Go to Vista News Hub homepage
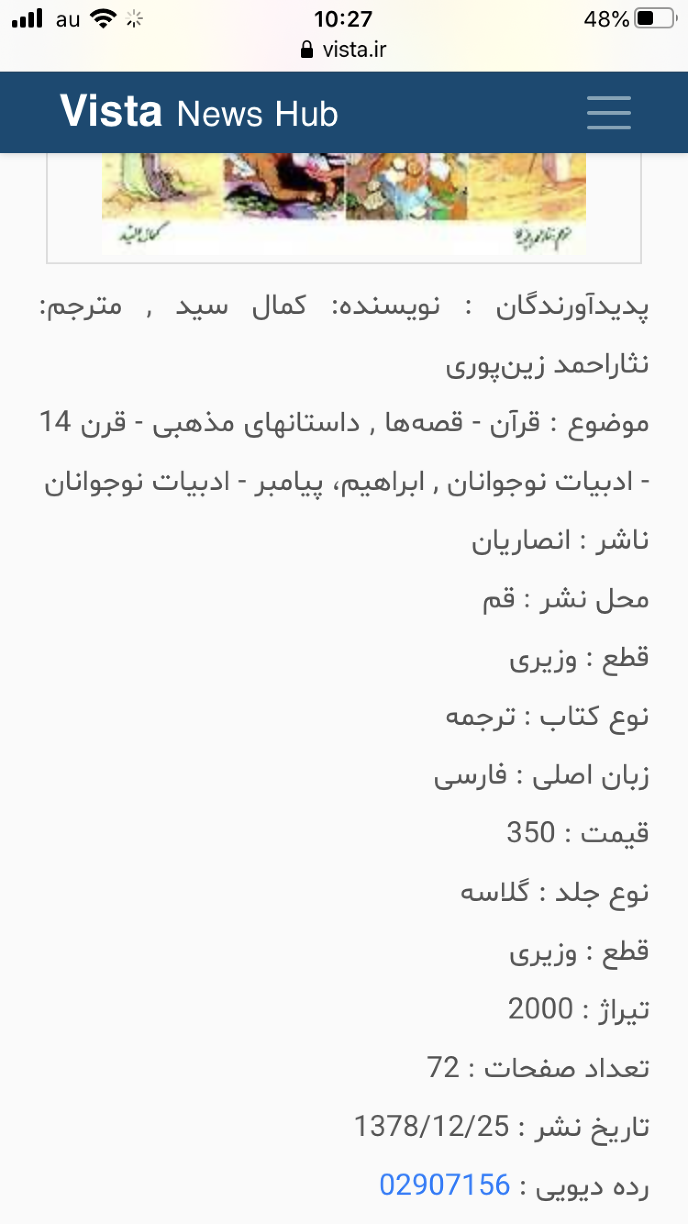 pos(199,112)
